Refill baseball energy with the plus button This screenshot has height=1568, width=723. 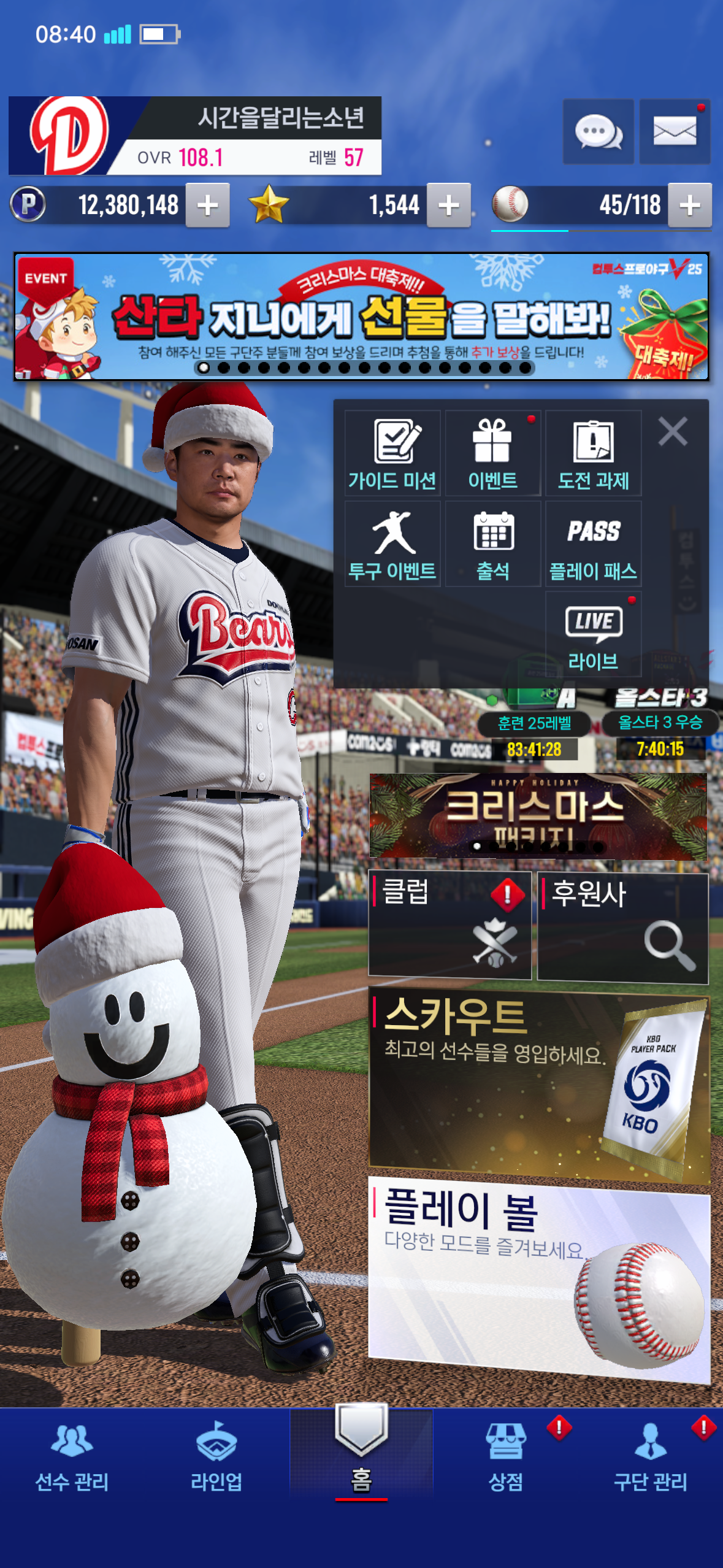click(690, 206)
